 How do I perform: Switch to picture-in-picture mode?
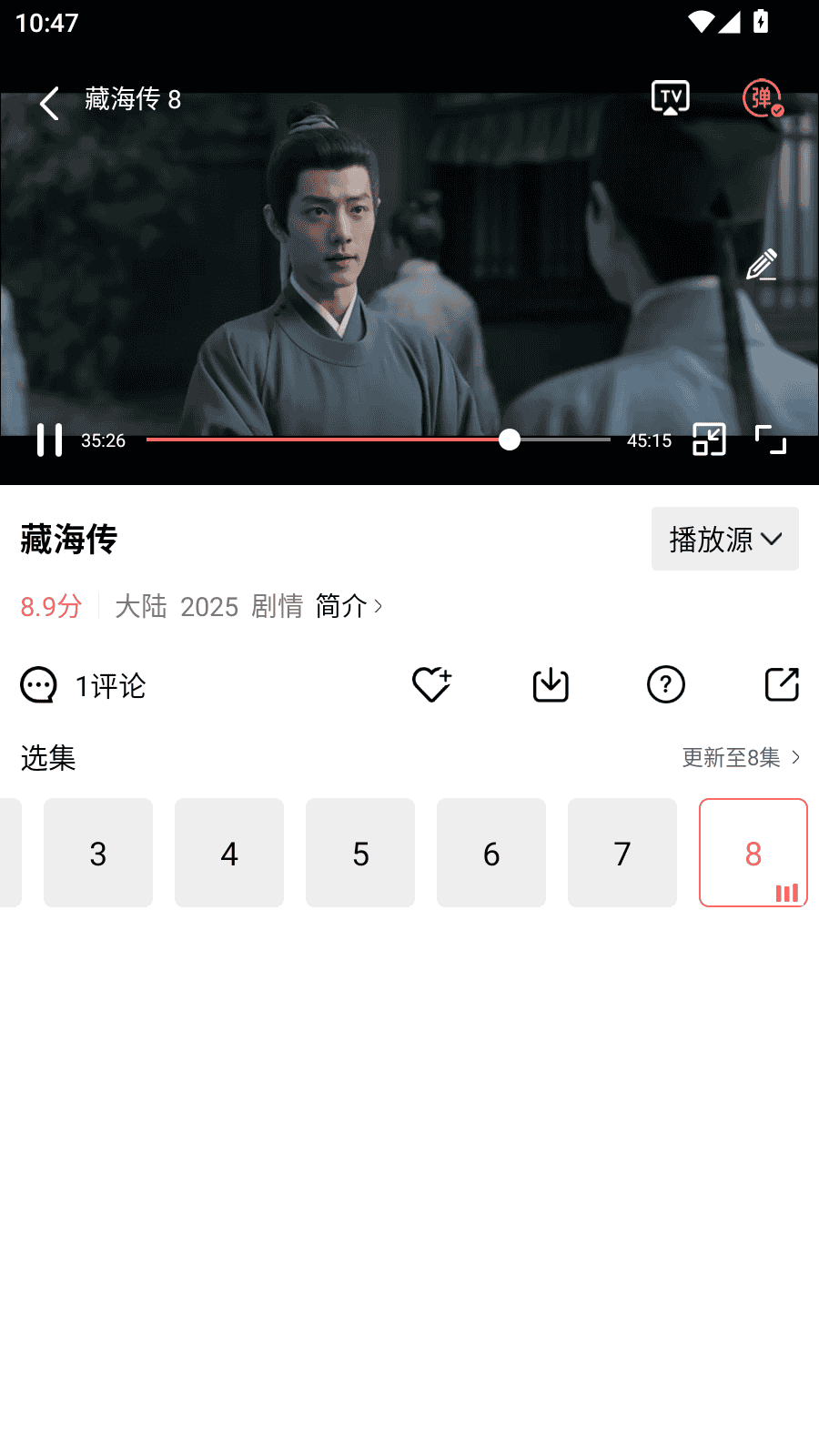(709, 440)
